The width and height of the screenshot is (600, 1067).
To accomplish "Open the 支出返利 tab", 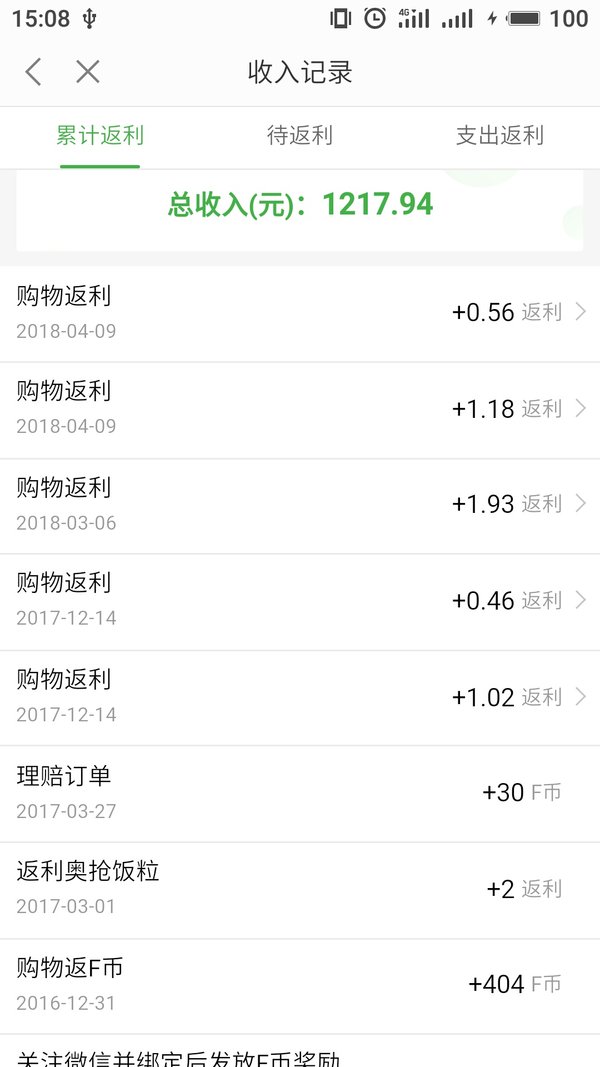I will click(500, 135).
